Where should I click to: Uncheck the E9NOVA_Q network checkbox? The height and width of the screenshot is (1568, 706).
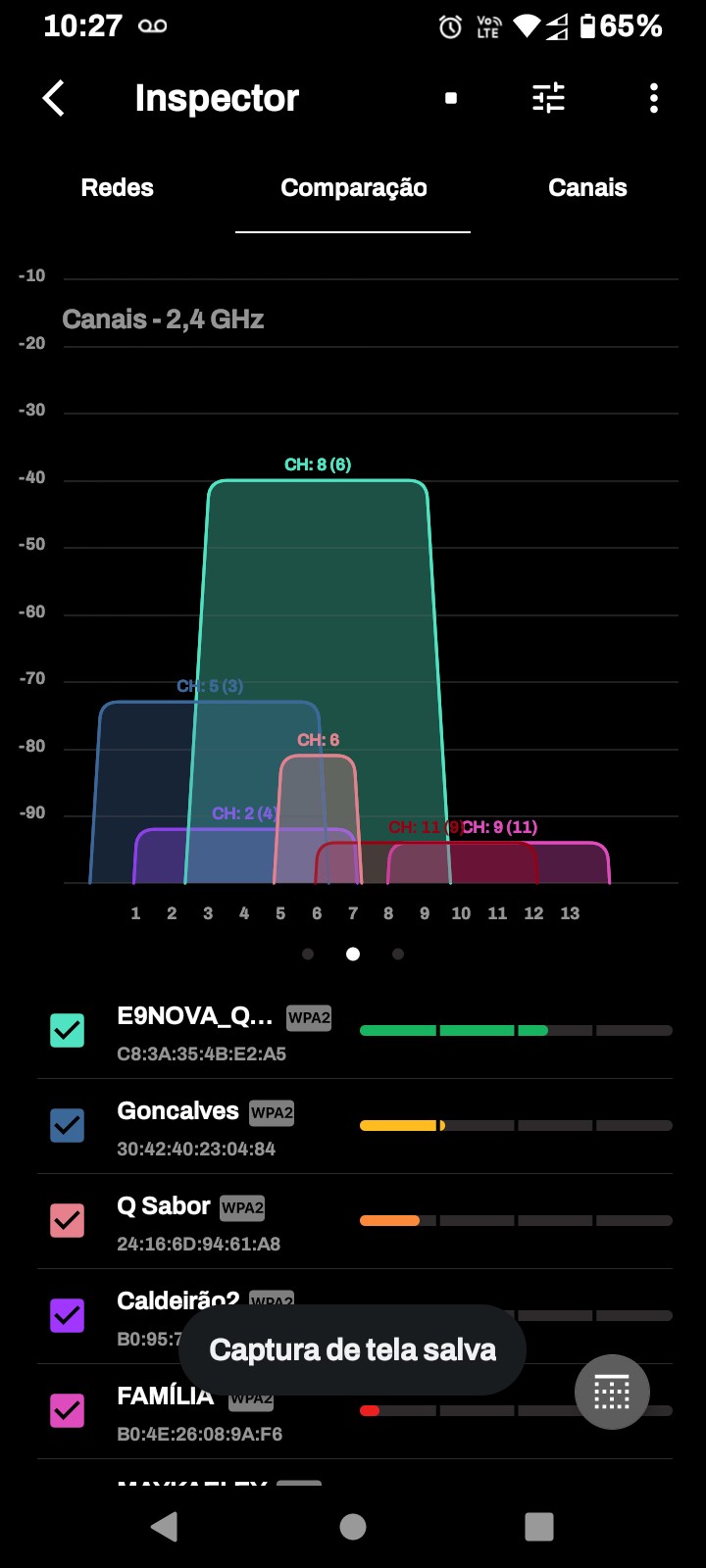(x=68, y=1031)
